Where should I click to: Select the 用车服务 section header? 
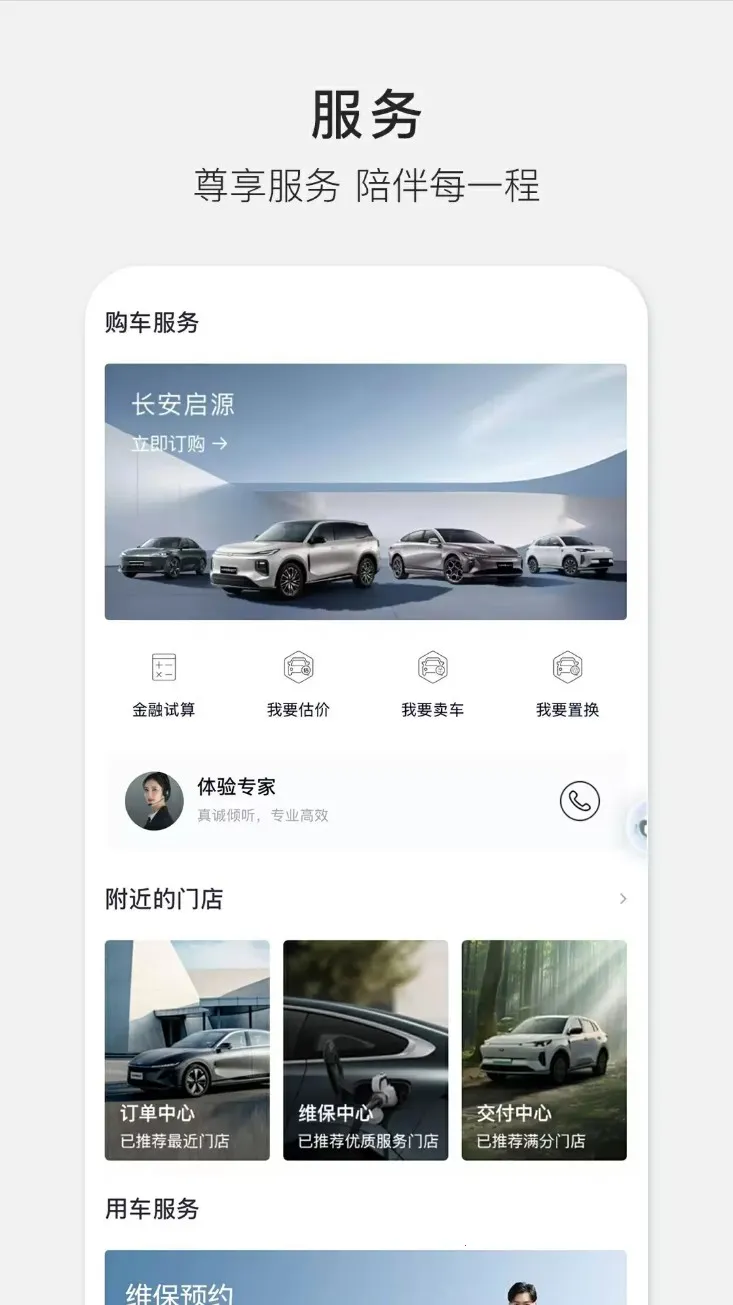(150, 1210)
